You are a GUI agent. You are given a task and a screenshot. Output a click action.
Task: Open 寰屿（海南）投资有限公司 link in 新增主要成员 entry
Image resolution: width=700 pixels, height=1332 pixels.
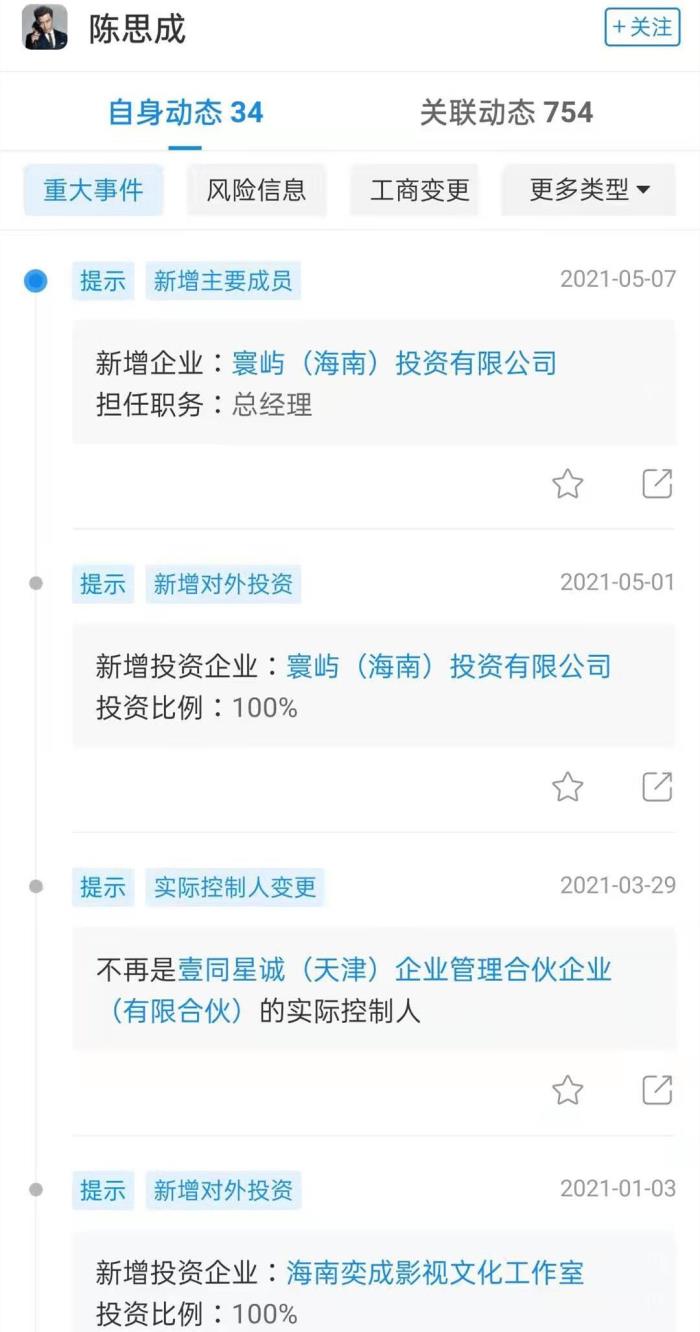[394, 362]
